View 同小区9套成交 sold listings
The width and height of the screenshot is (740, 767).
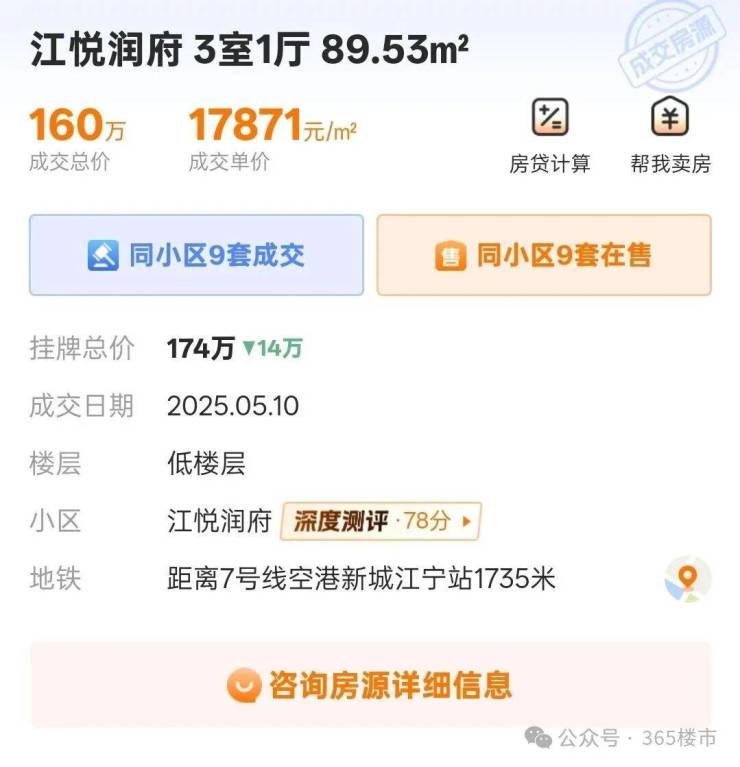[196, 255]
